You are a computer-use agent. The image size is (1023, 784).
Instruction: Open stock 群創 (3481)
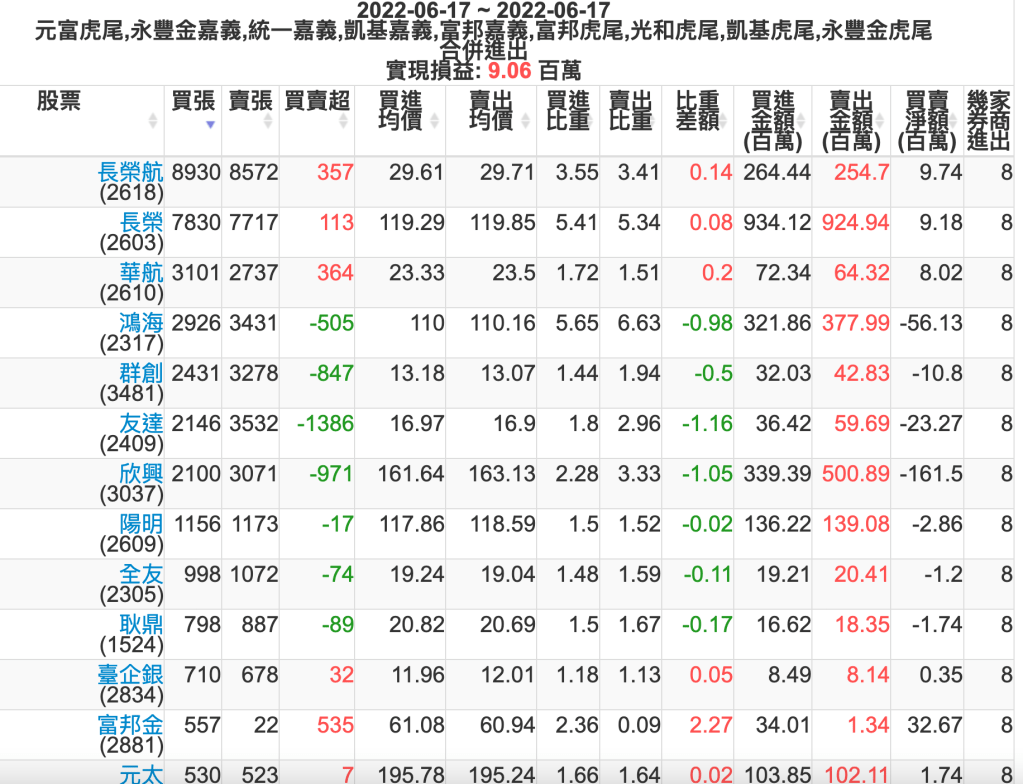click(141, 373)
